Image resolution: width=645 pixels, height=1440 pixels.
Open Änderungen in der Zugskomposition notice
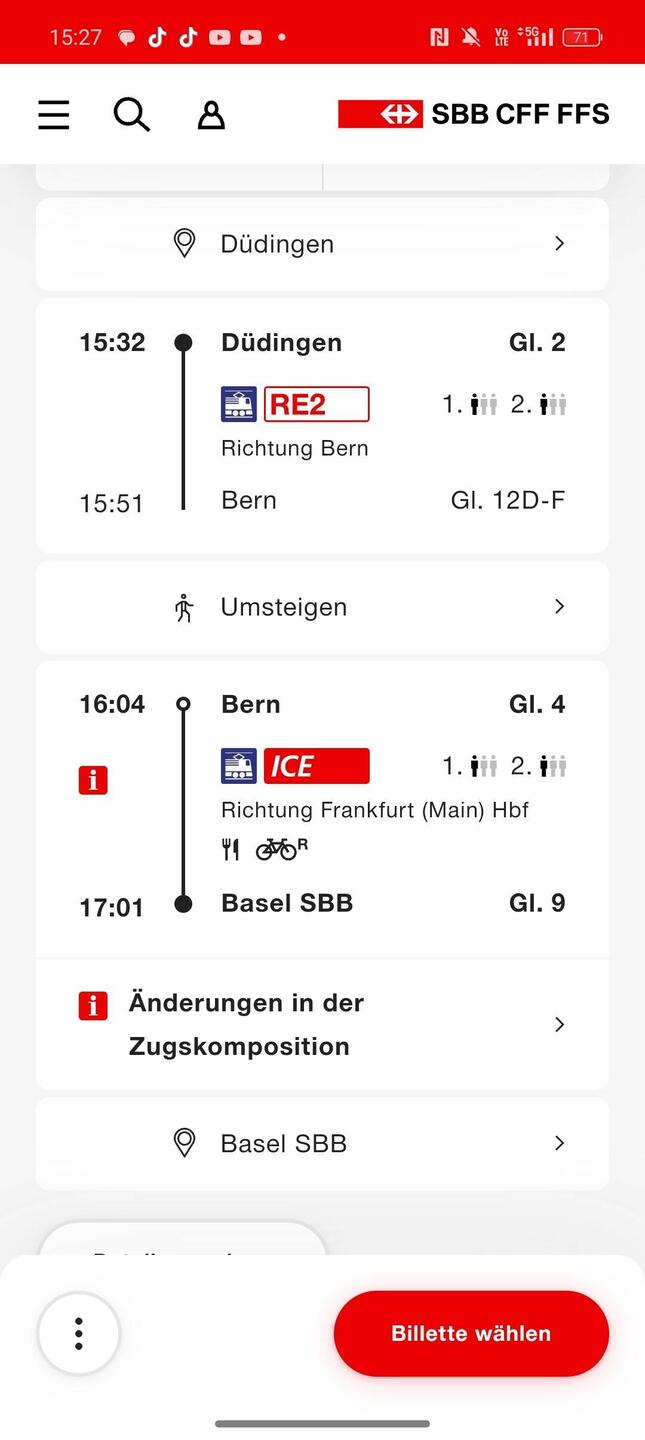322,1024
